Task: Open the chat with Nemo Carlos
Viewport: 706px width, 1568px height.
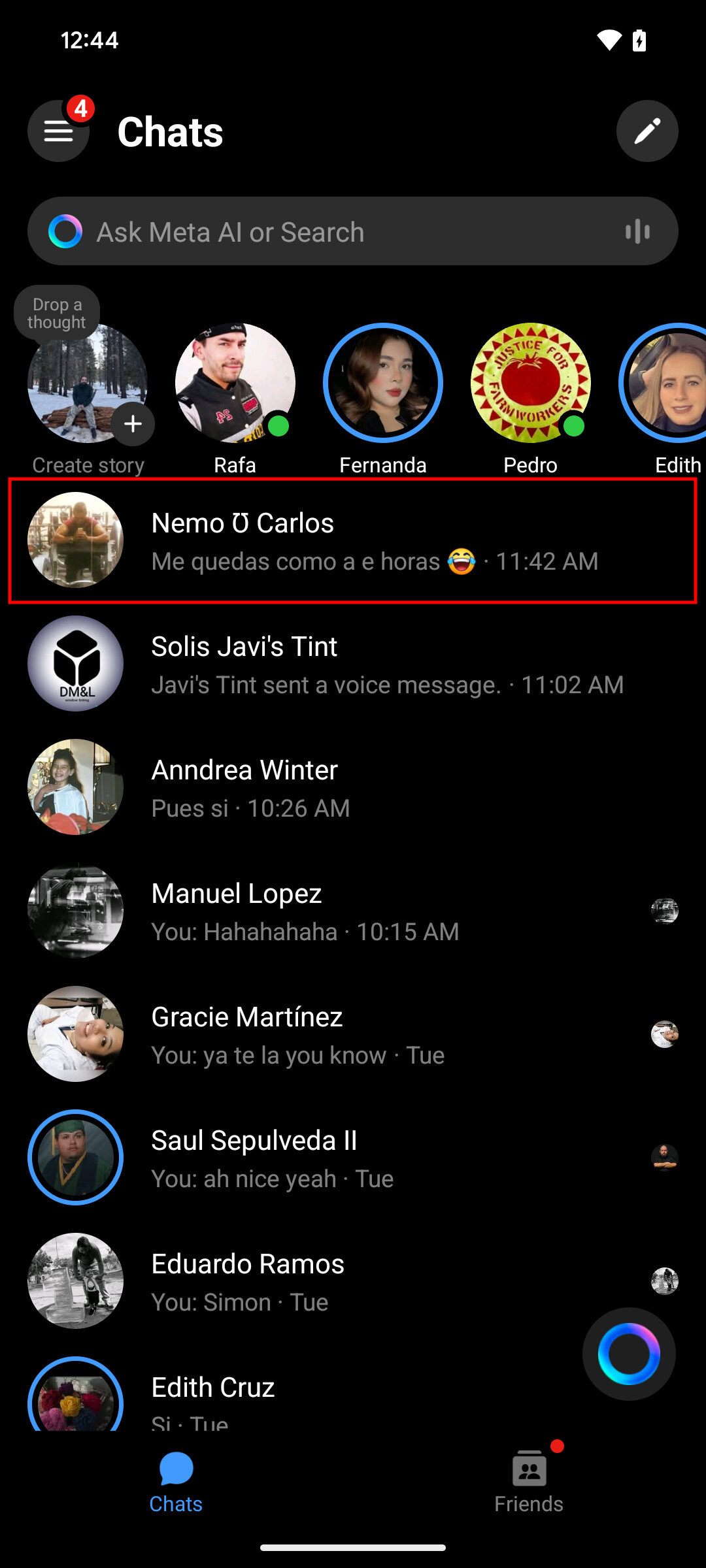Action: 353,540
